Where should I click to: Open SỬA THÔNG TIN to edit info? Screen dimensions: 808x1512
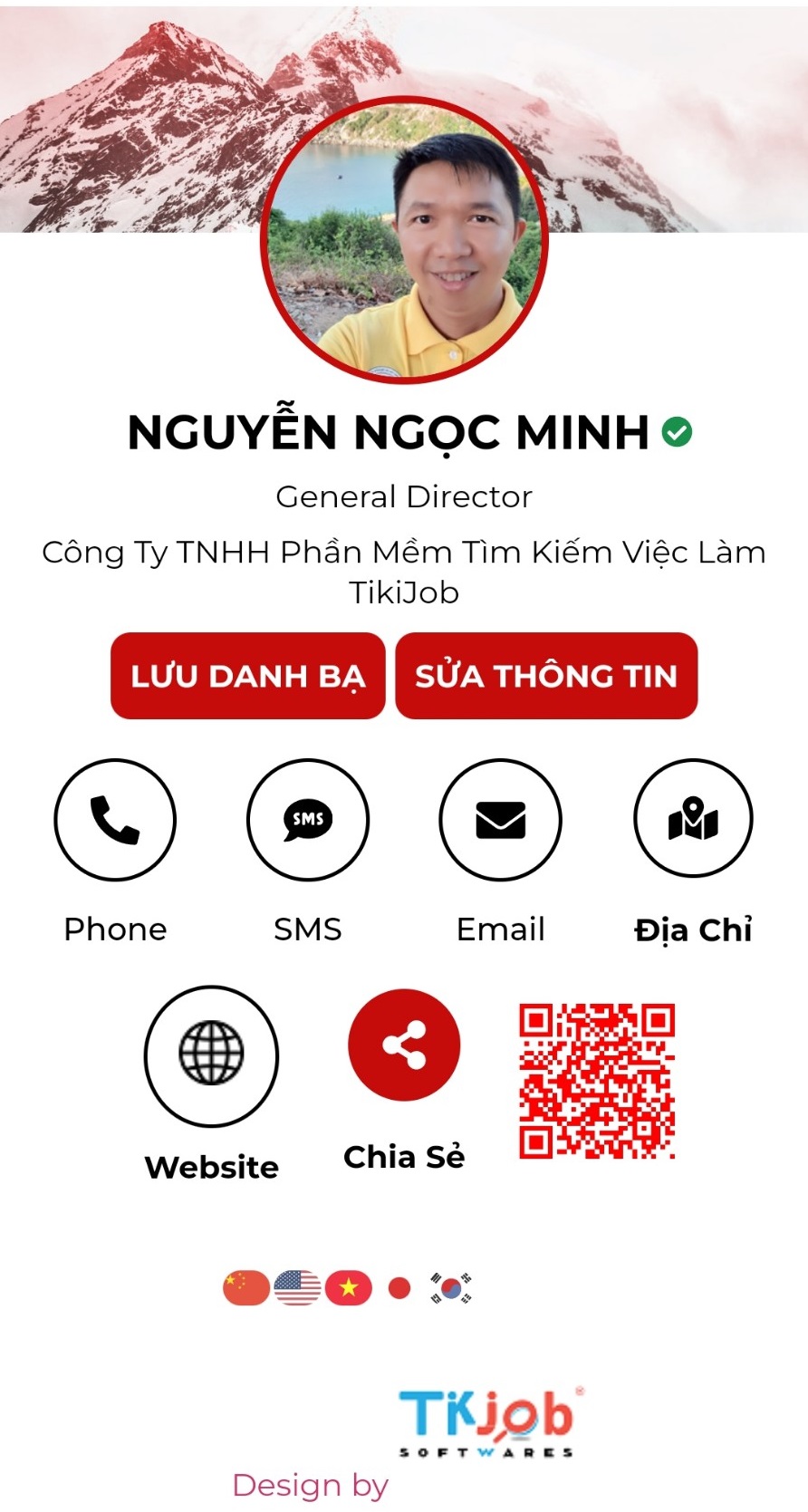tap(546, 676)
